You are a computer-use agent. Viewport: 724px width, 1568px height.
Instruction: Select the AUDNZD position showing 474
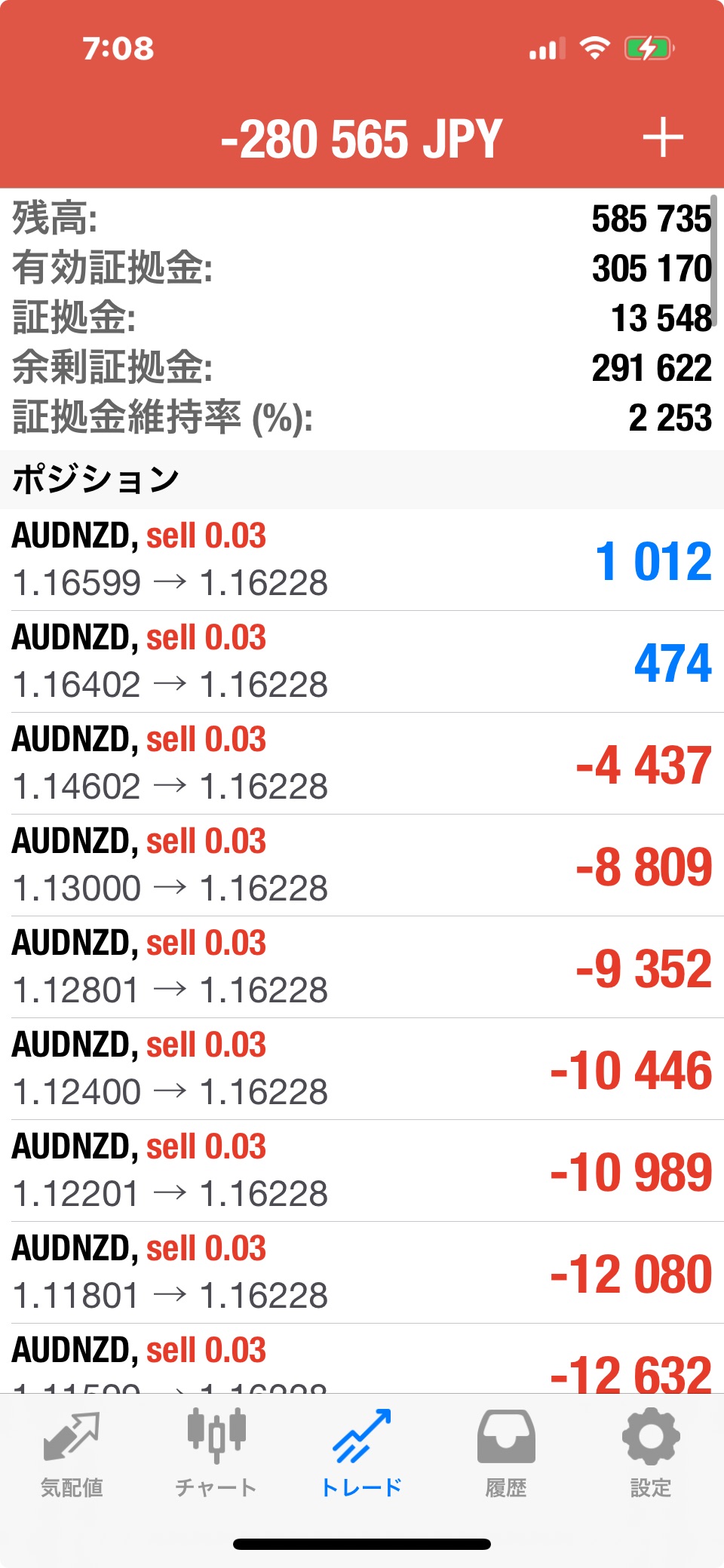pos(362,661)
